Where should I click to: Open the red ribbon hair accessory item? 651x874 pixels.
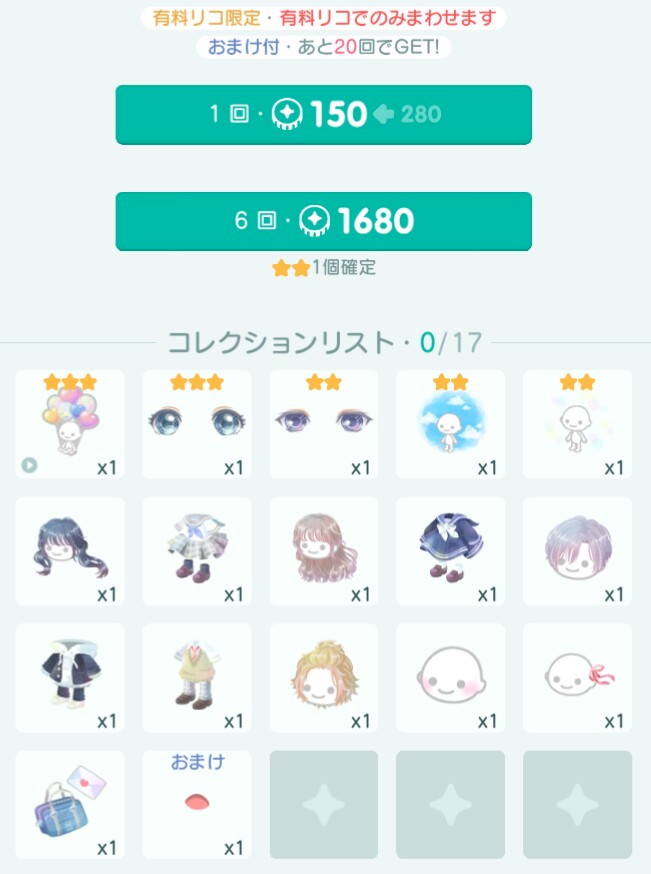(x=577, y=678)
